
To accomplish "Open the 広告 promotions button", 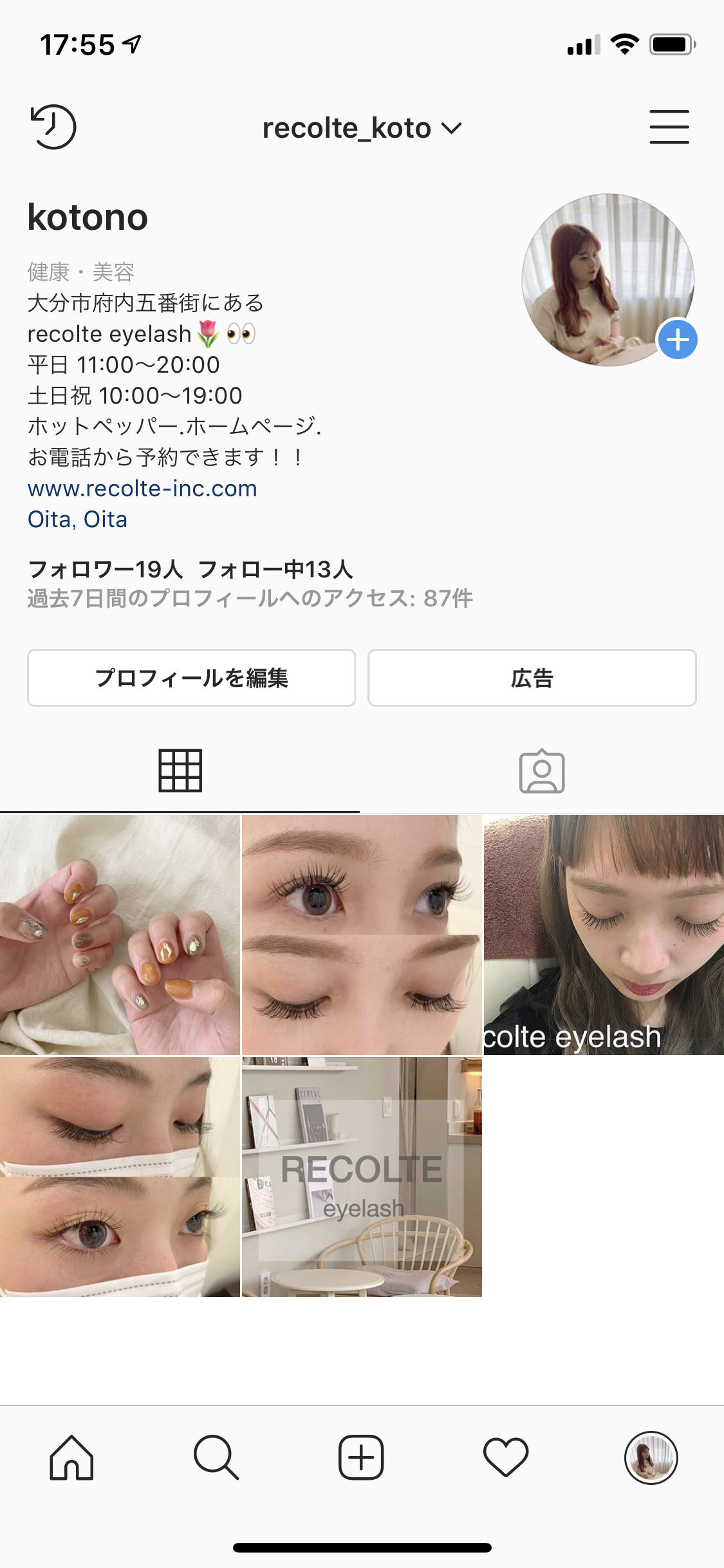I will (x=532, y=678).
